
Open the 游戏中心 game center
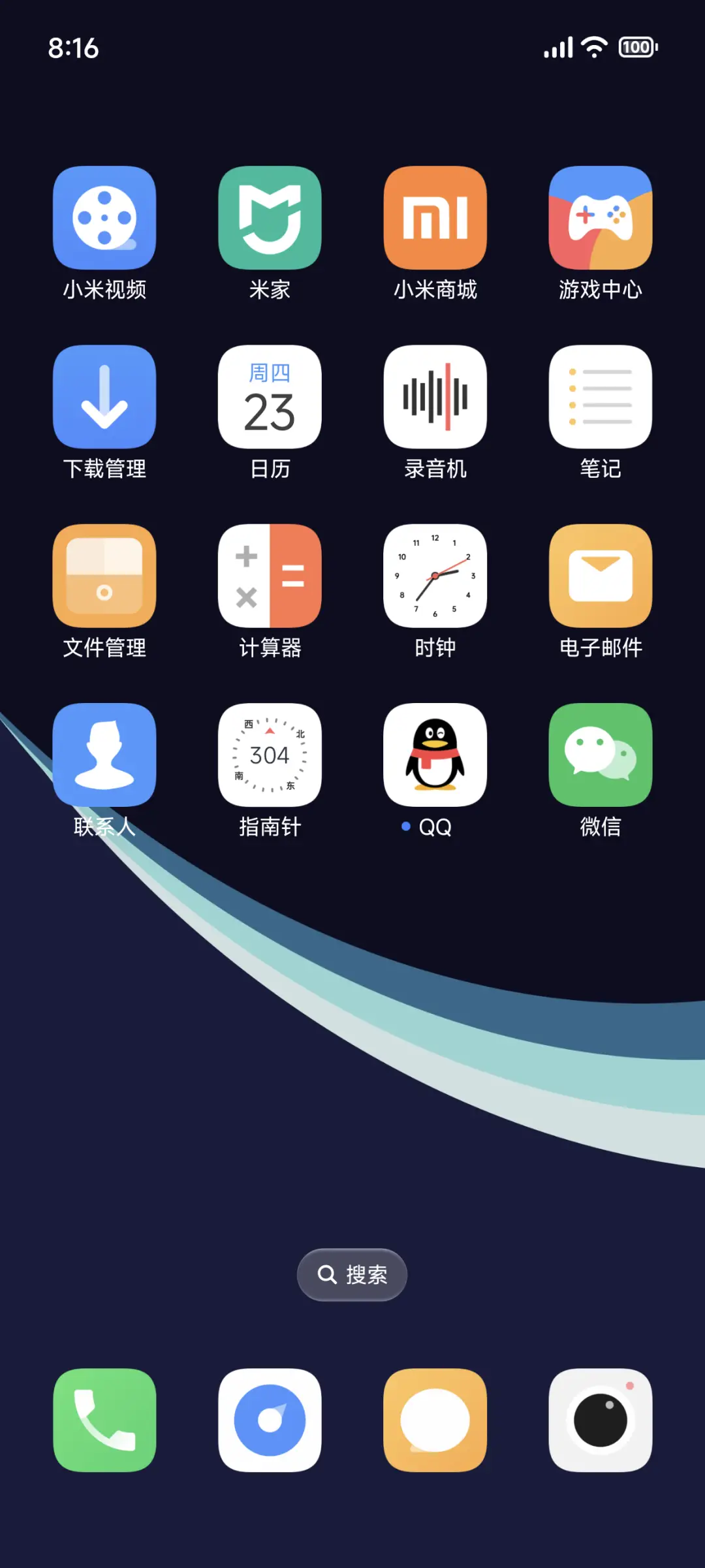point(600,219)
